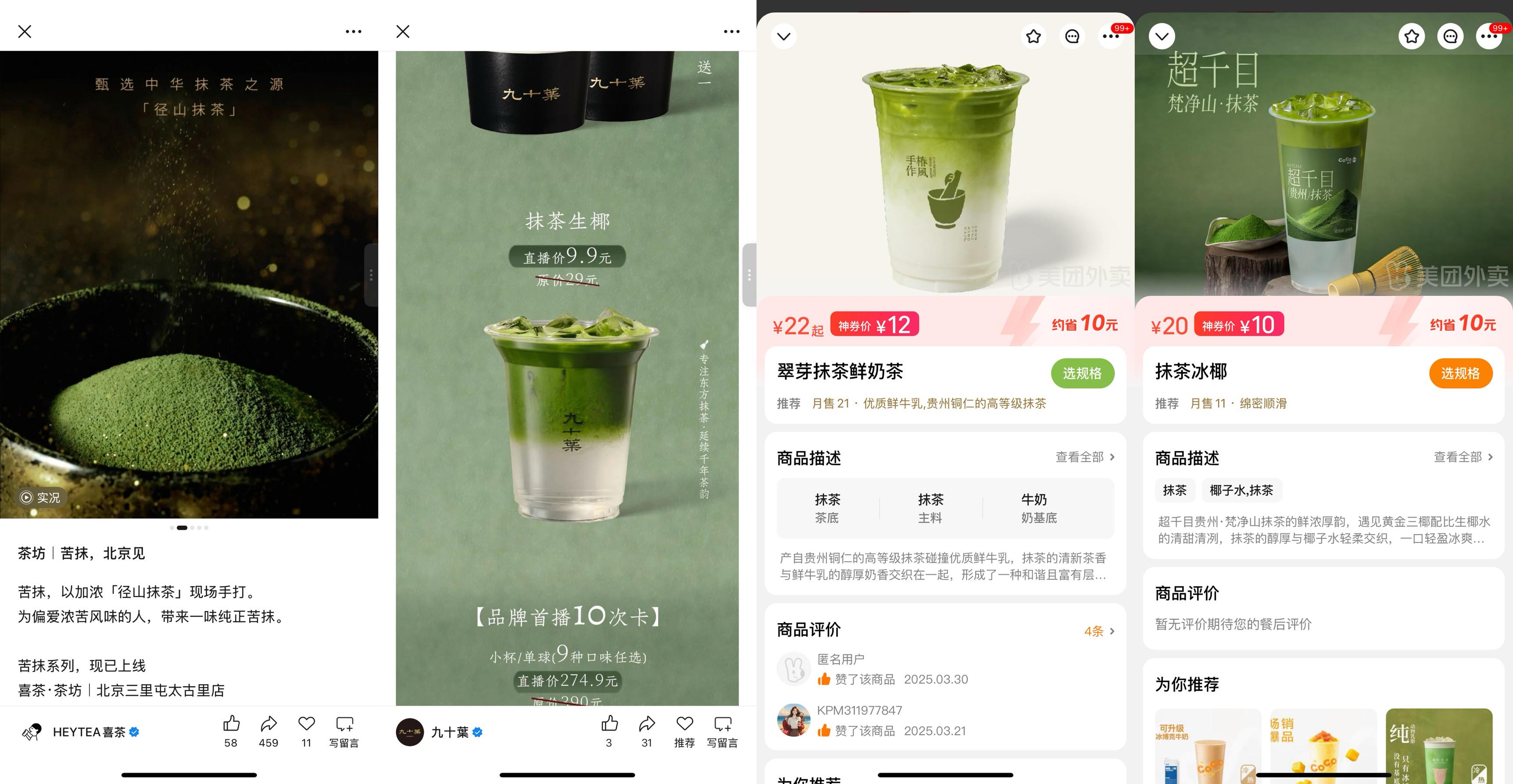
Task: Select 选规格 for 翠芽抹茶鲜奶茶
Action: coord(1082,373)
